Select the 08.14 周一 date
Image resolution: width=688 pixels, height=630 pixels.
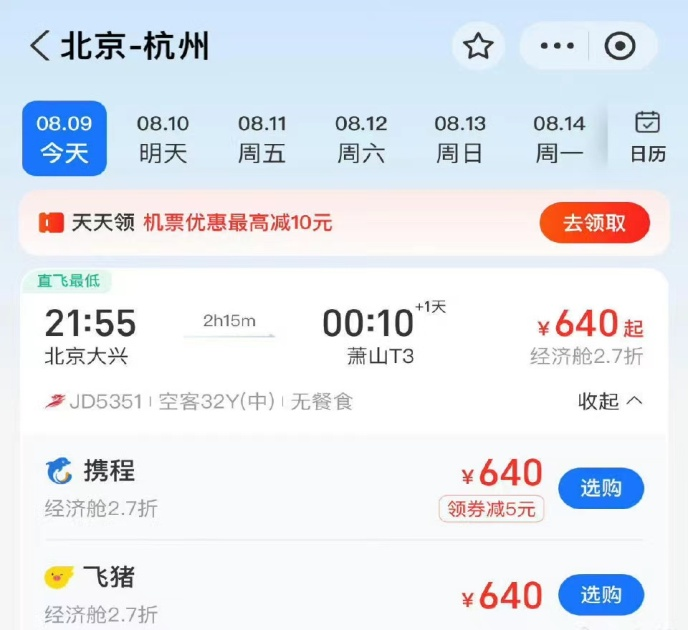tap(559, 138)
